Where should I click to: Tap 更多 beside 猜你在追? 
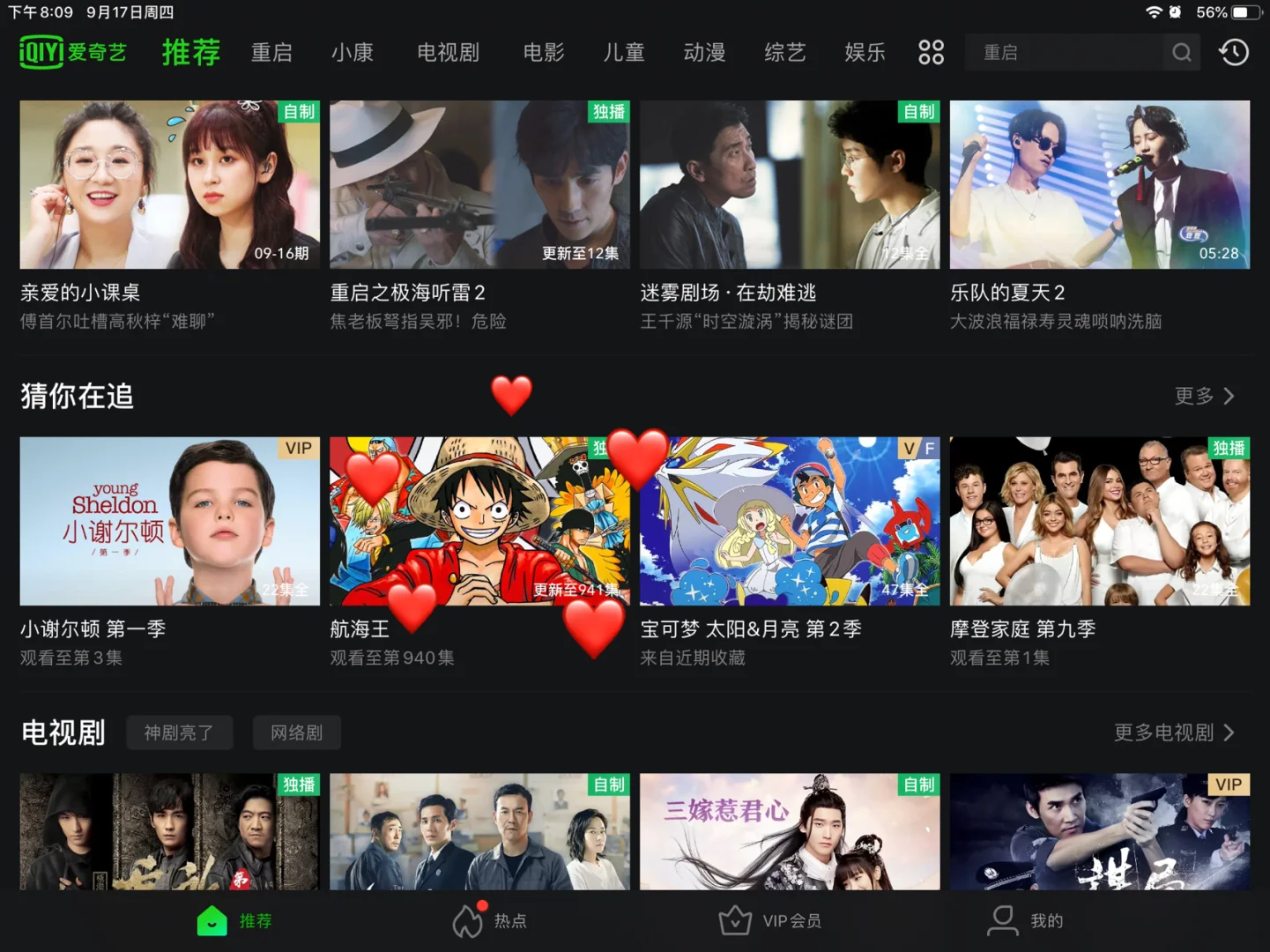coord(1204,396)
